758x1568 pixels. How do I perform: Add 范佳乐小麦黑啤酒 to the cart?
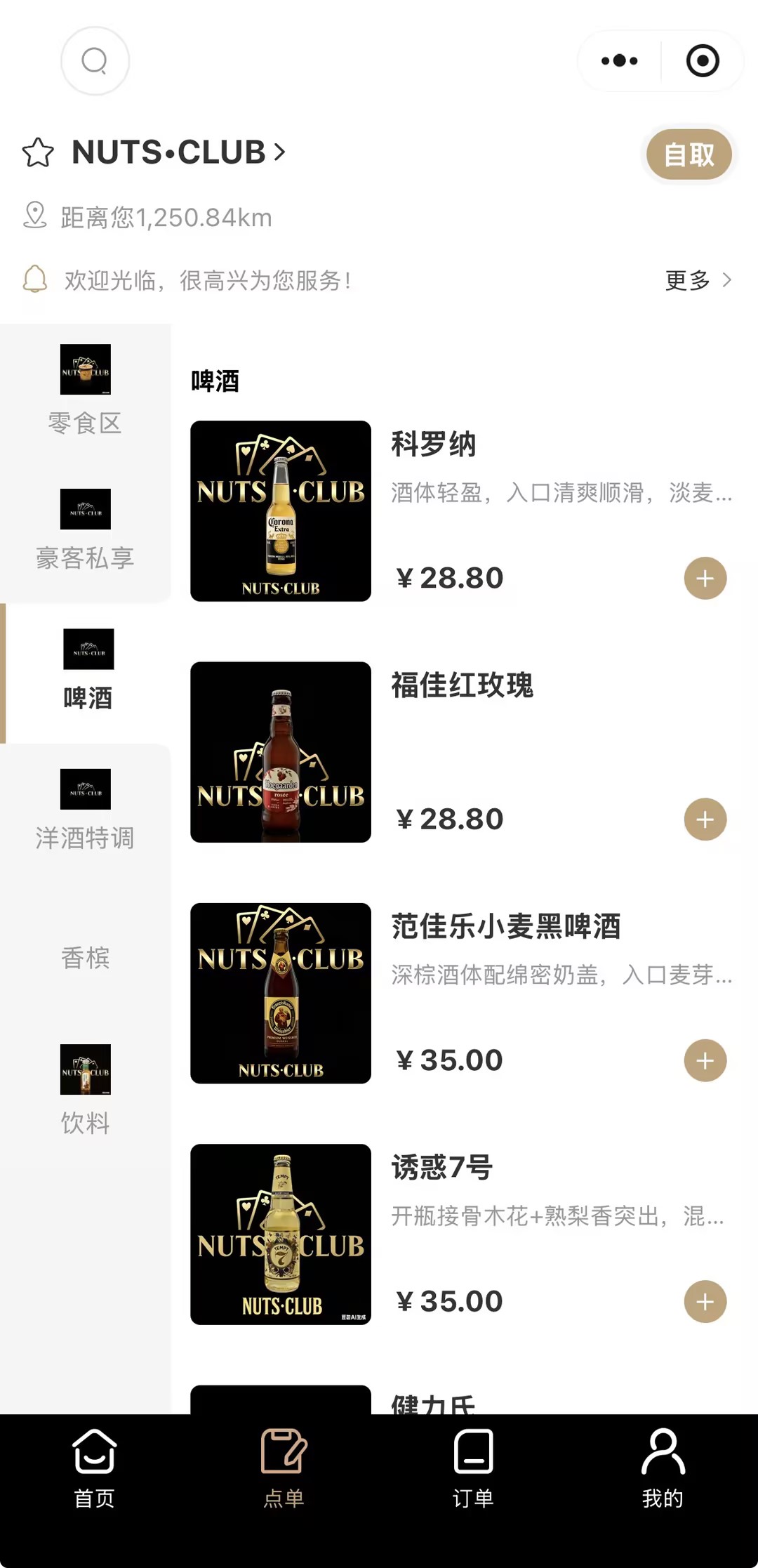point(705,1060)
